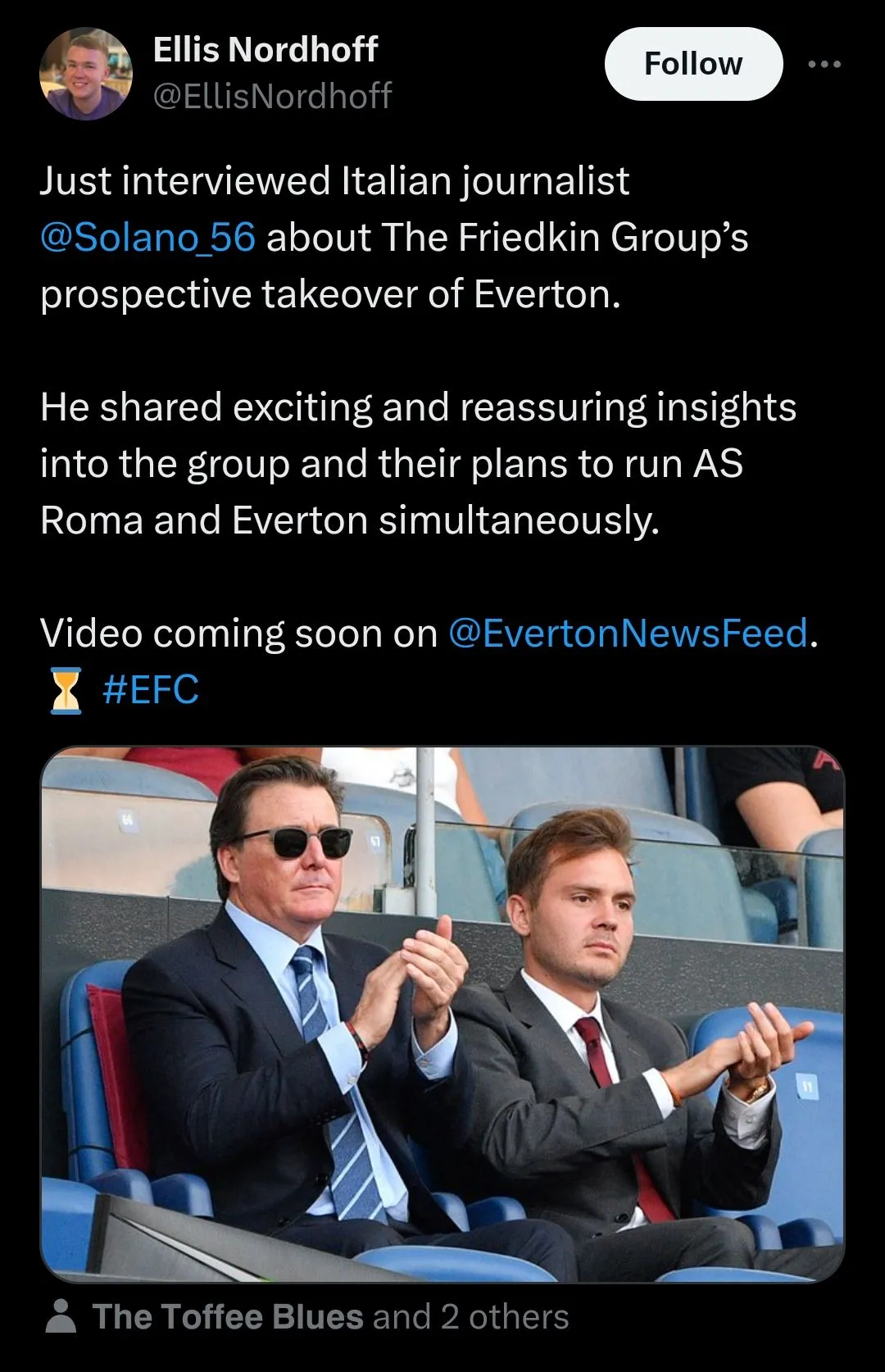Follow Ellis Nordhoff
This screenshot has width=885, height=1372.
pos(693,64)
